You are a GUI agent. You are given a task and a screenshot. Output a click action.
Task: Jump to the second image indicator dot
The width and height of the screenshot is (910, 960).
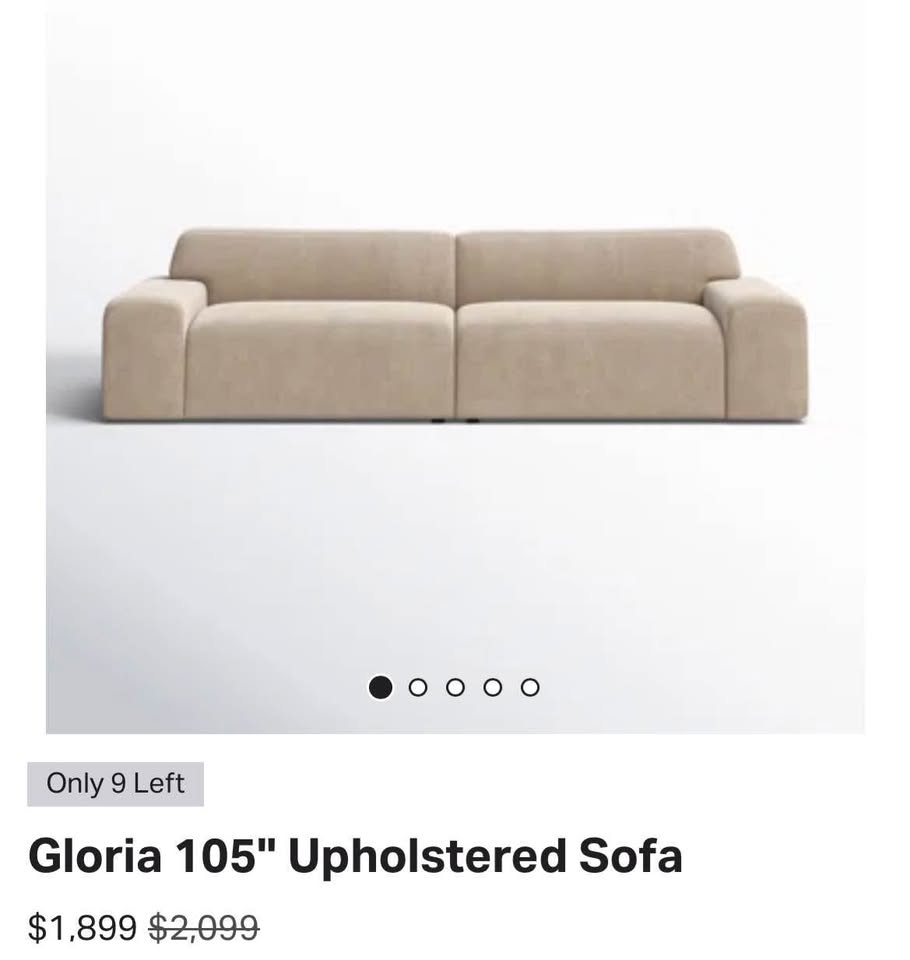click(418, 687)
